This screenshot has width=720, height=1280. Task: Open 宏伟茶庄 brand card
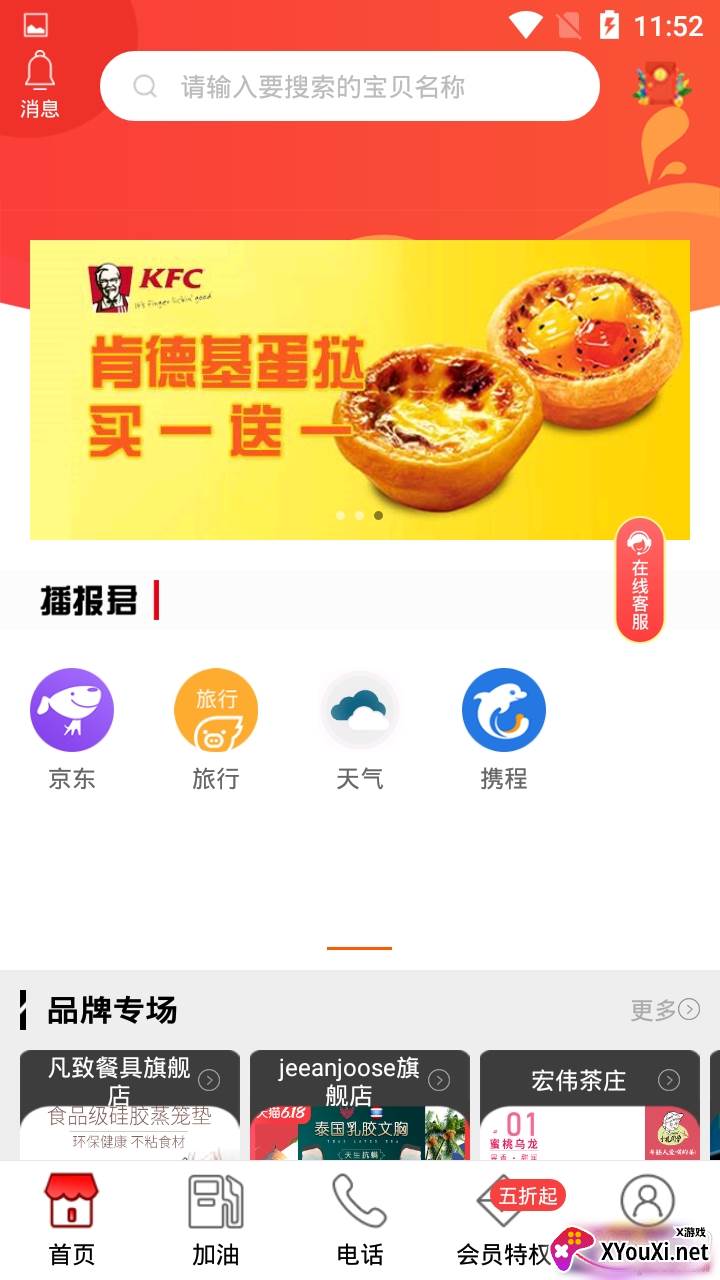(590, 1105)
